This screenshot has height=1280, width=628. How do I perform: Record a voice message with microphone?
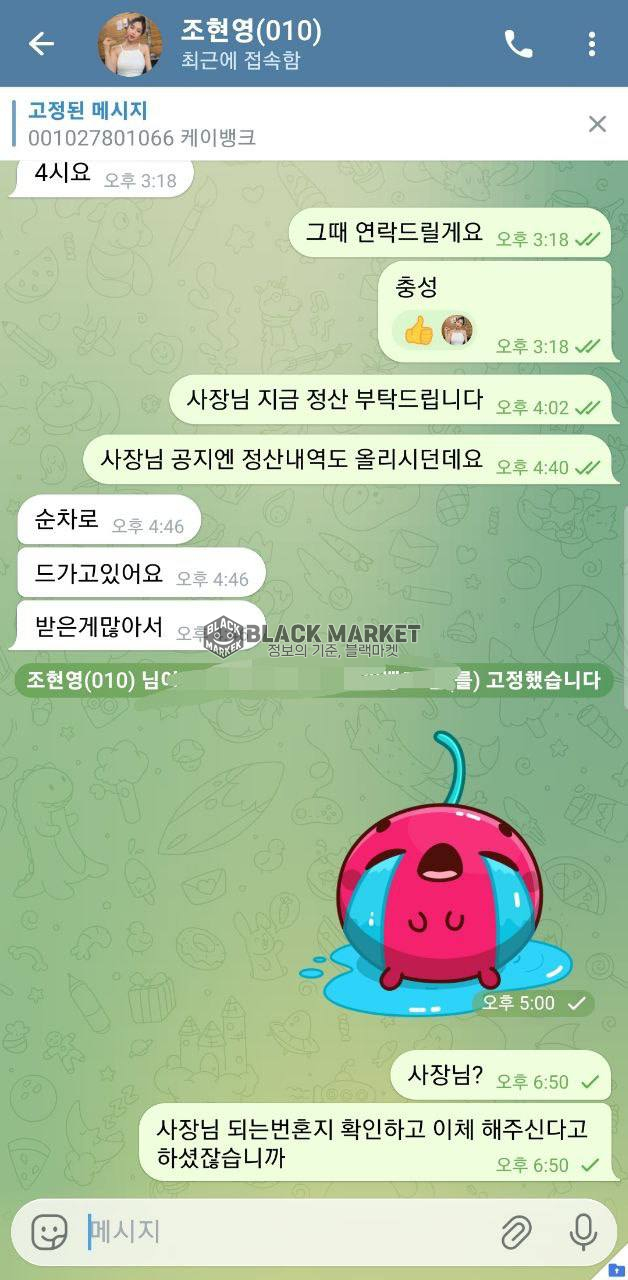coord(583,1231)
